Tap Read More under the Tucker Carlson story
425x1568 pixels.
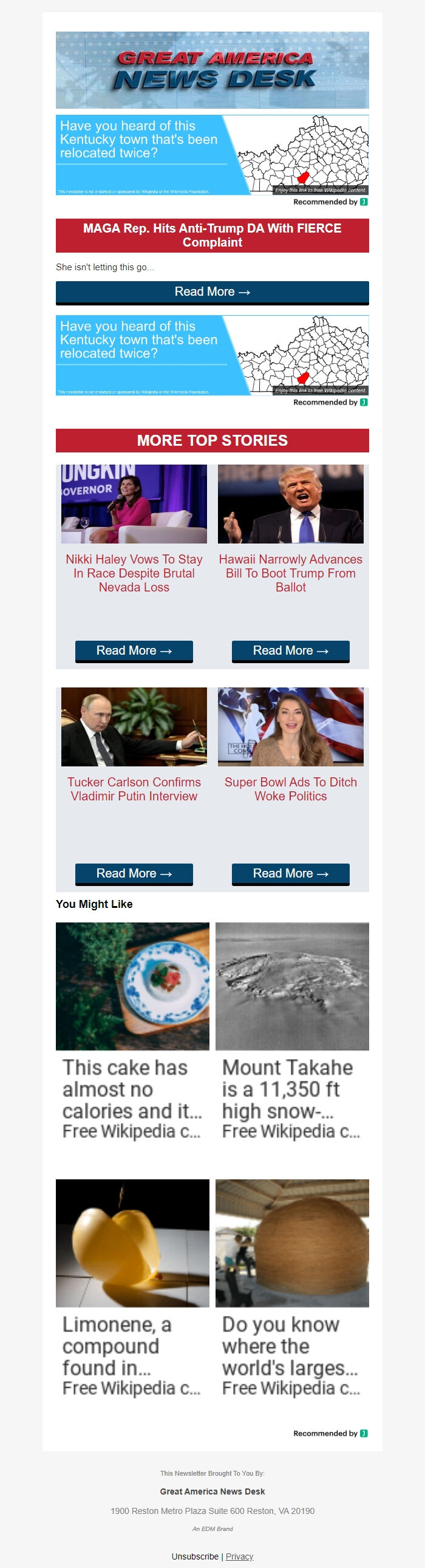(x=134, y=873)
